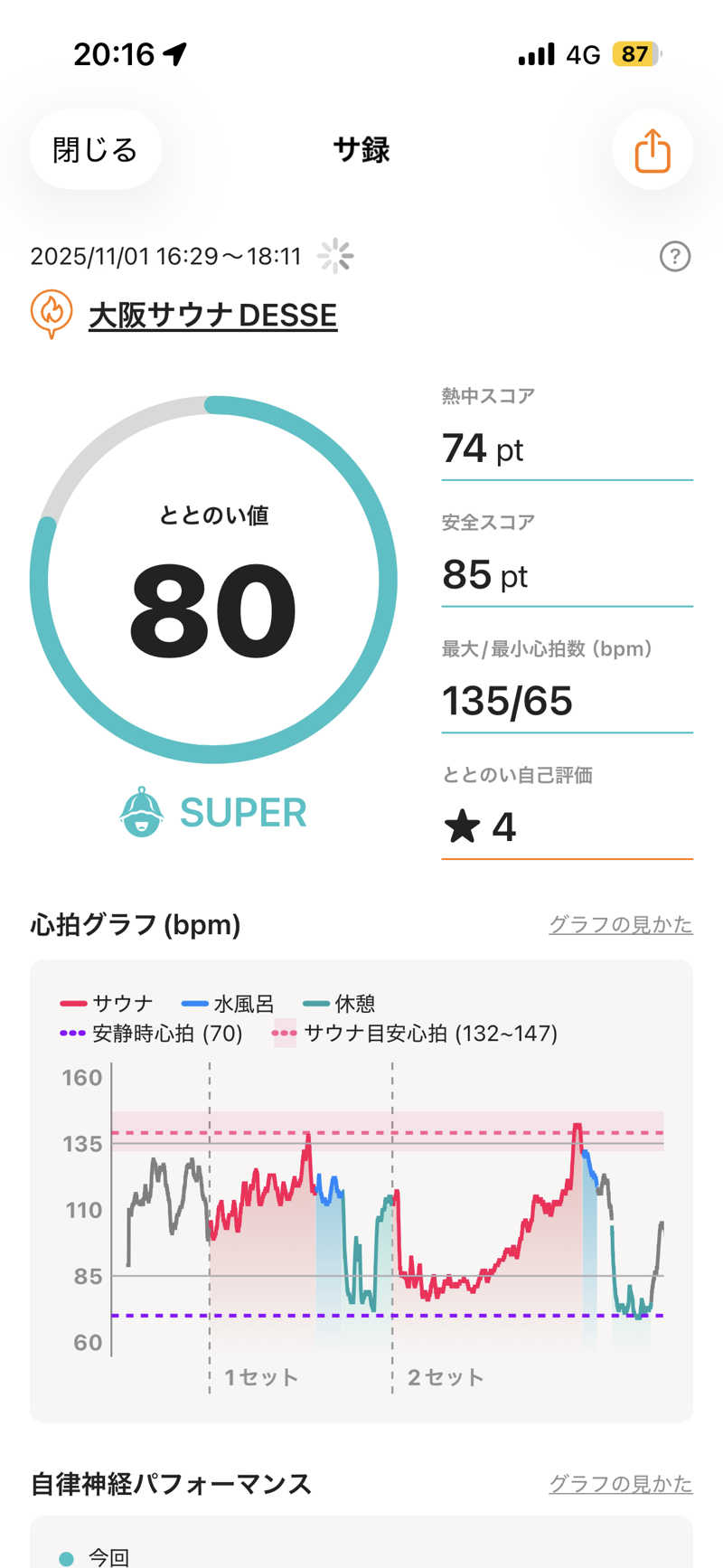Close the サ録 screen with 閉じる
The width and height of the screenshot is (723, 1568).
point(95,149)
